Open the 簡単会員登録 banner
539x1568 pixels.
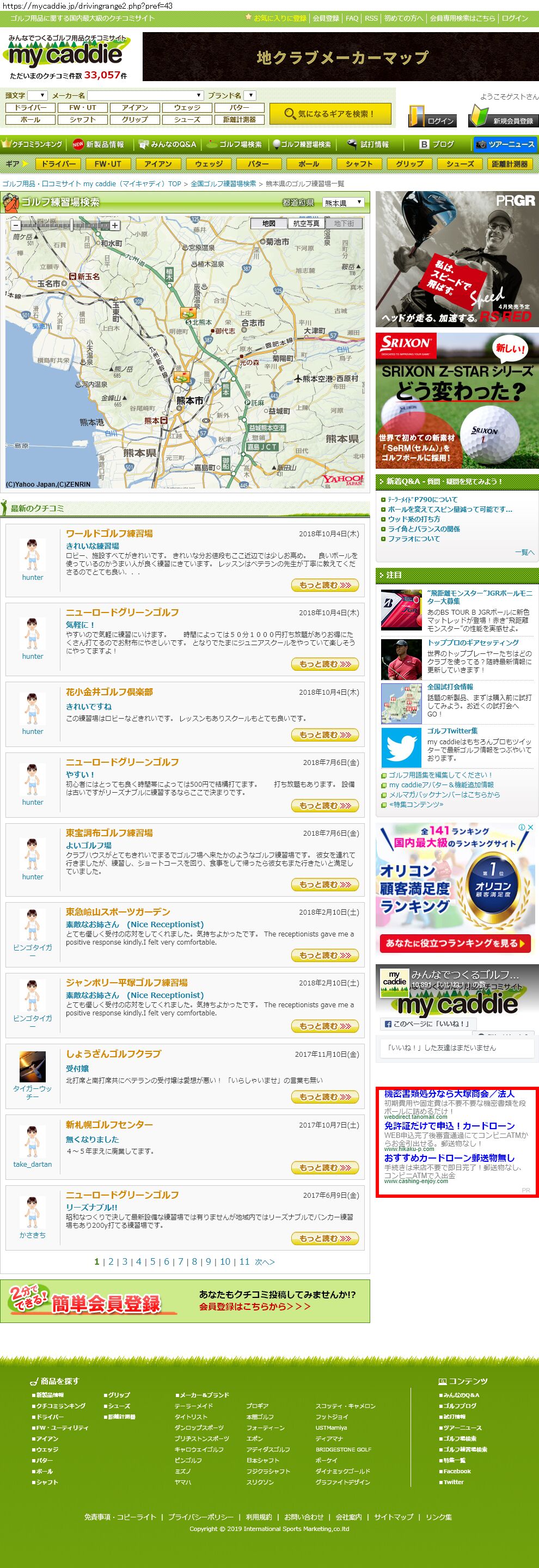click(185, 1301)
